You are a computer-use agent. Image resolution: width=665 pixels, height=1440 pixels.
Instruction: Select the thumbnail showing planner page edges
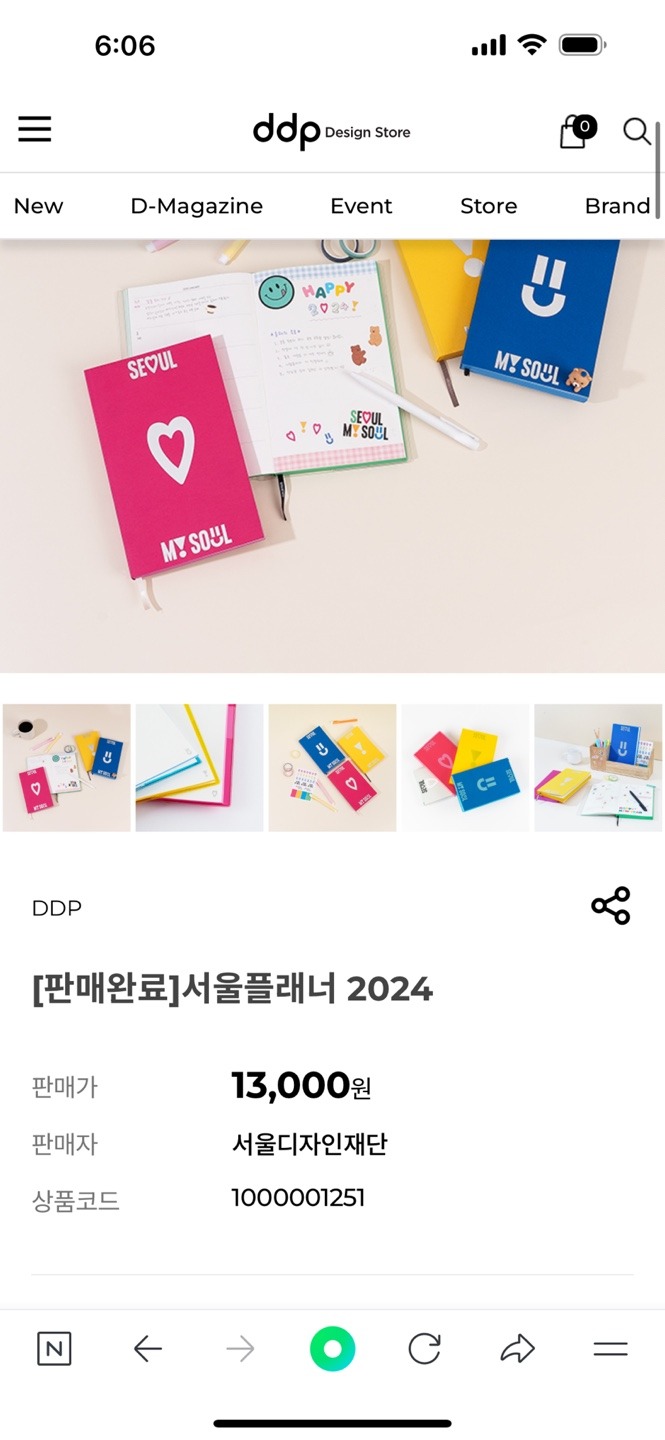tap(199, 768)
